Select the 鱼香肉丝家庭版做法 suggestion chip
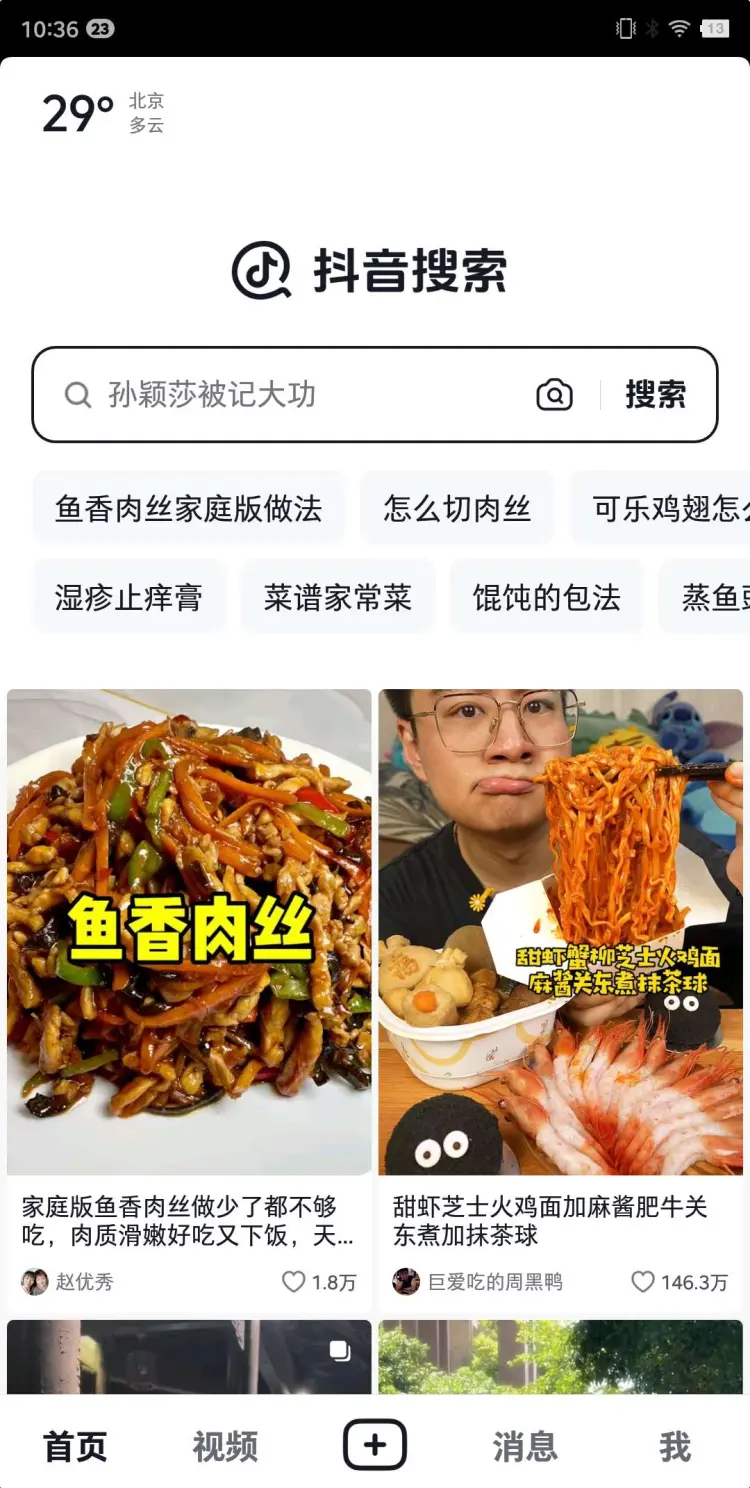The image size is (750, 1488). pyautogui.click(x=189, y=508)
